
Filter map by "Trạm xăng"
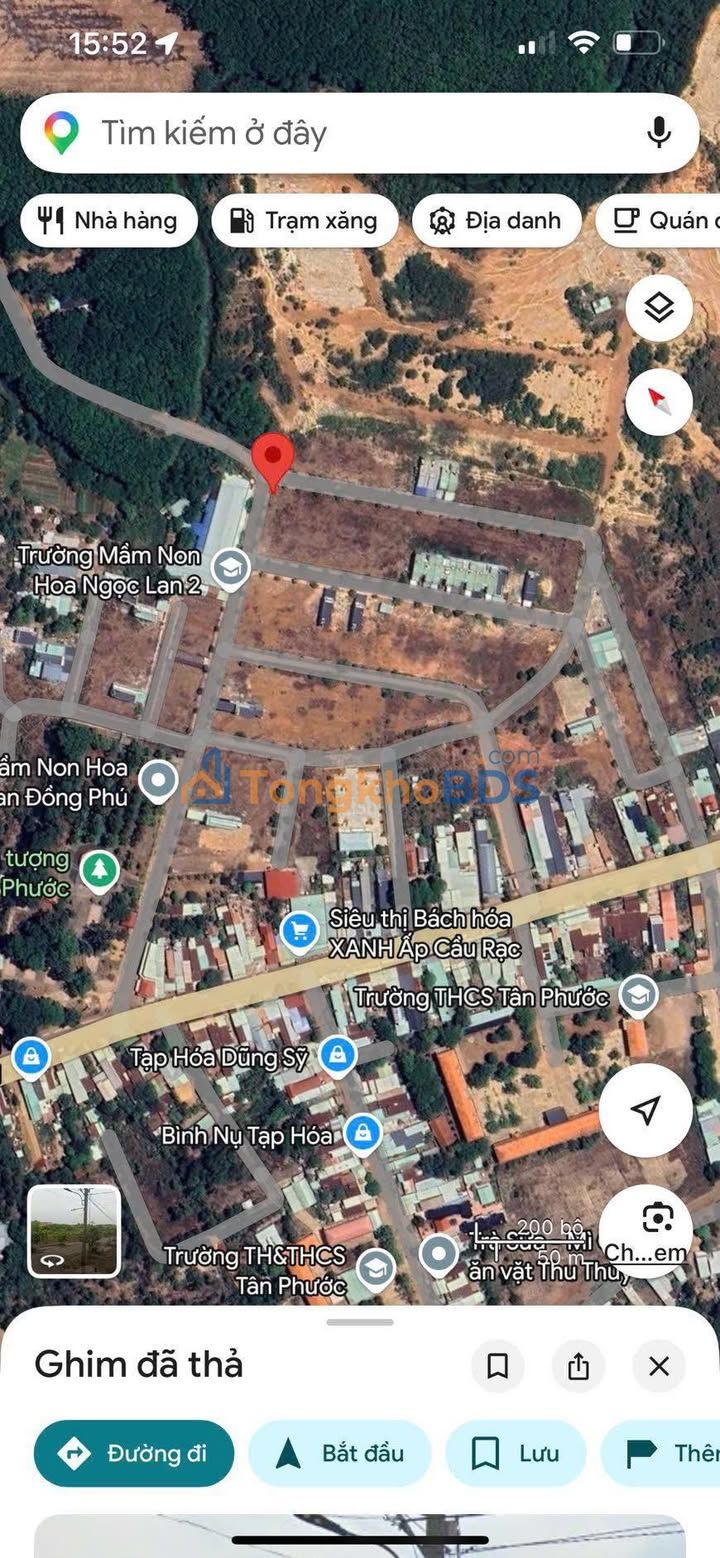305,221
